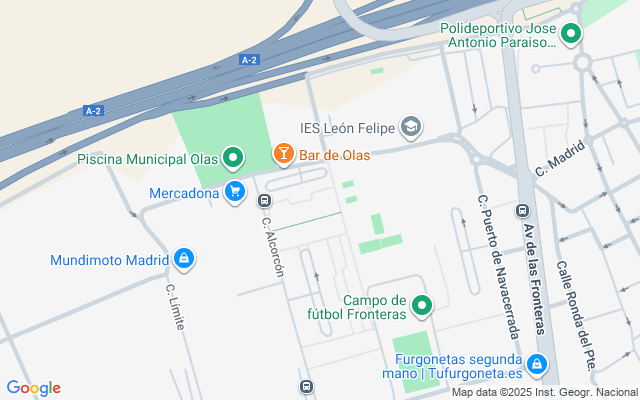Open the Polideportivo Jose Antonio Paraíso marker
This screenshot has width=640, height=400.
pyautogui.click(x=571, y=35)
